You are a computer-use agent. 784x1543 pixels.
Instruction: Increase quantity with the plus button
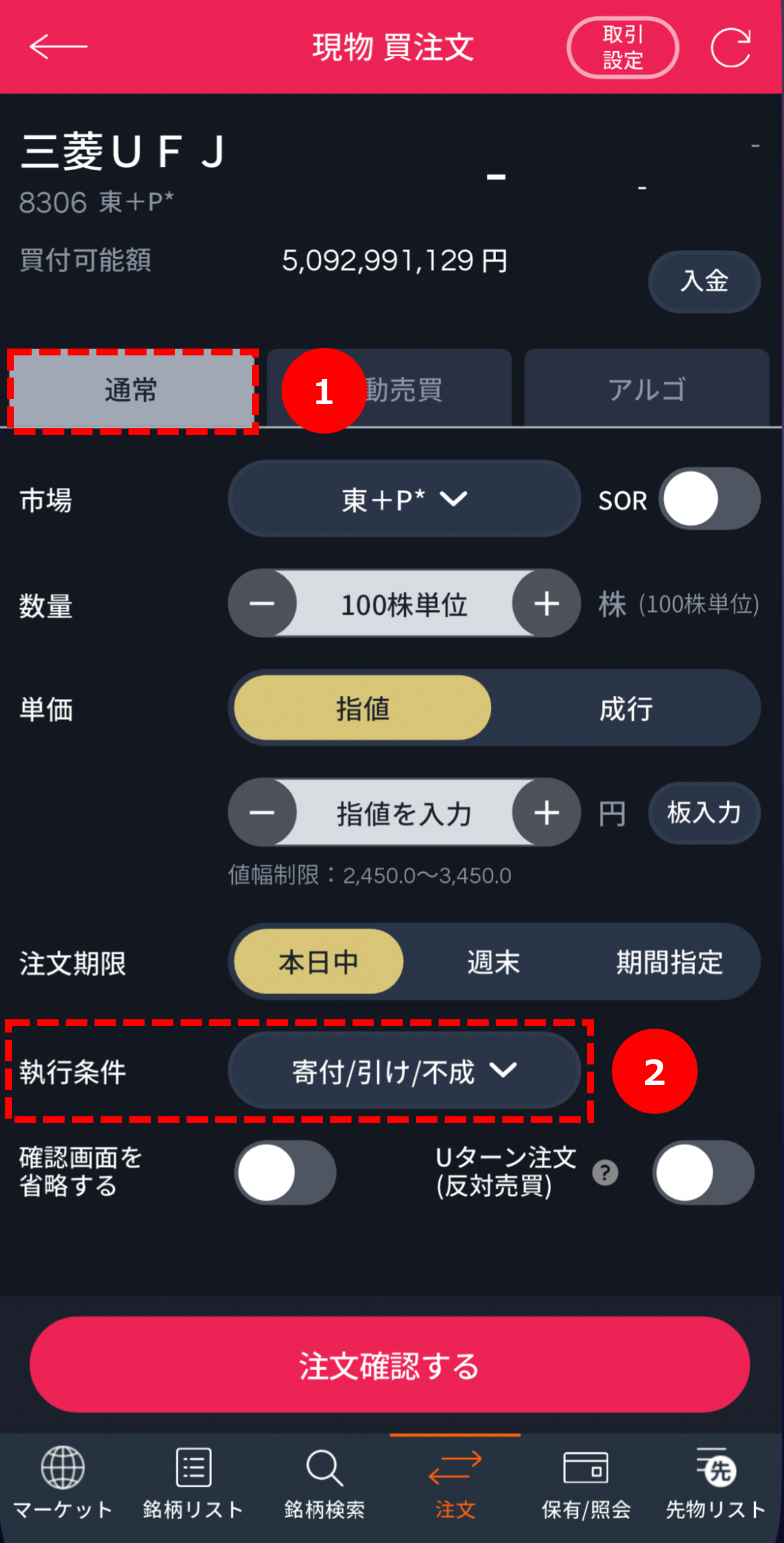pyautogui.click(x=546, y=604)
